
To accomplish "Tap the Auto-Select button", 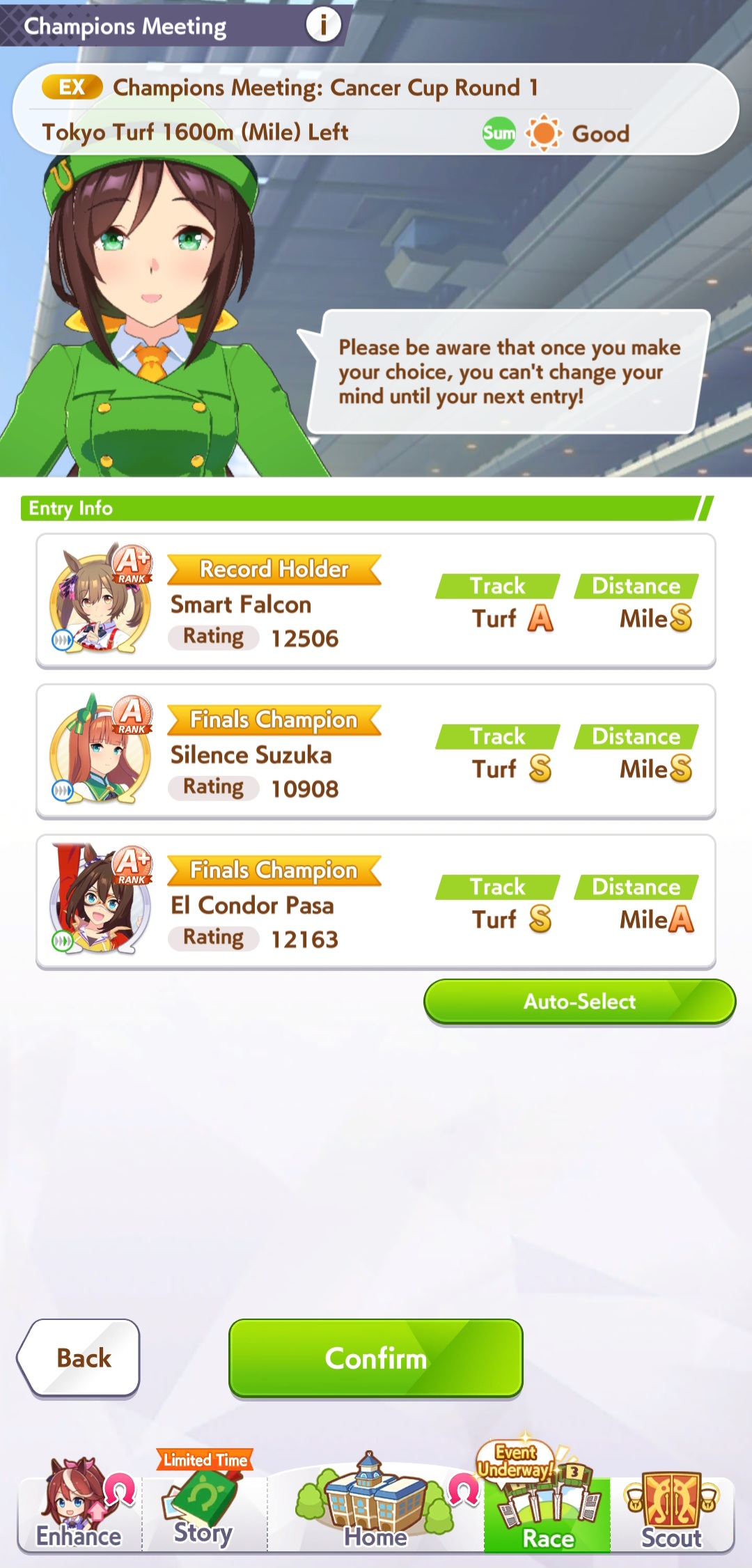I will [x=579, y=1002].
